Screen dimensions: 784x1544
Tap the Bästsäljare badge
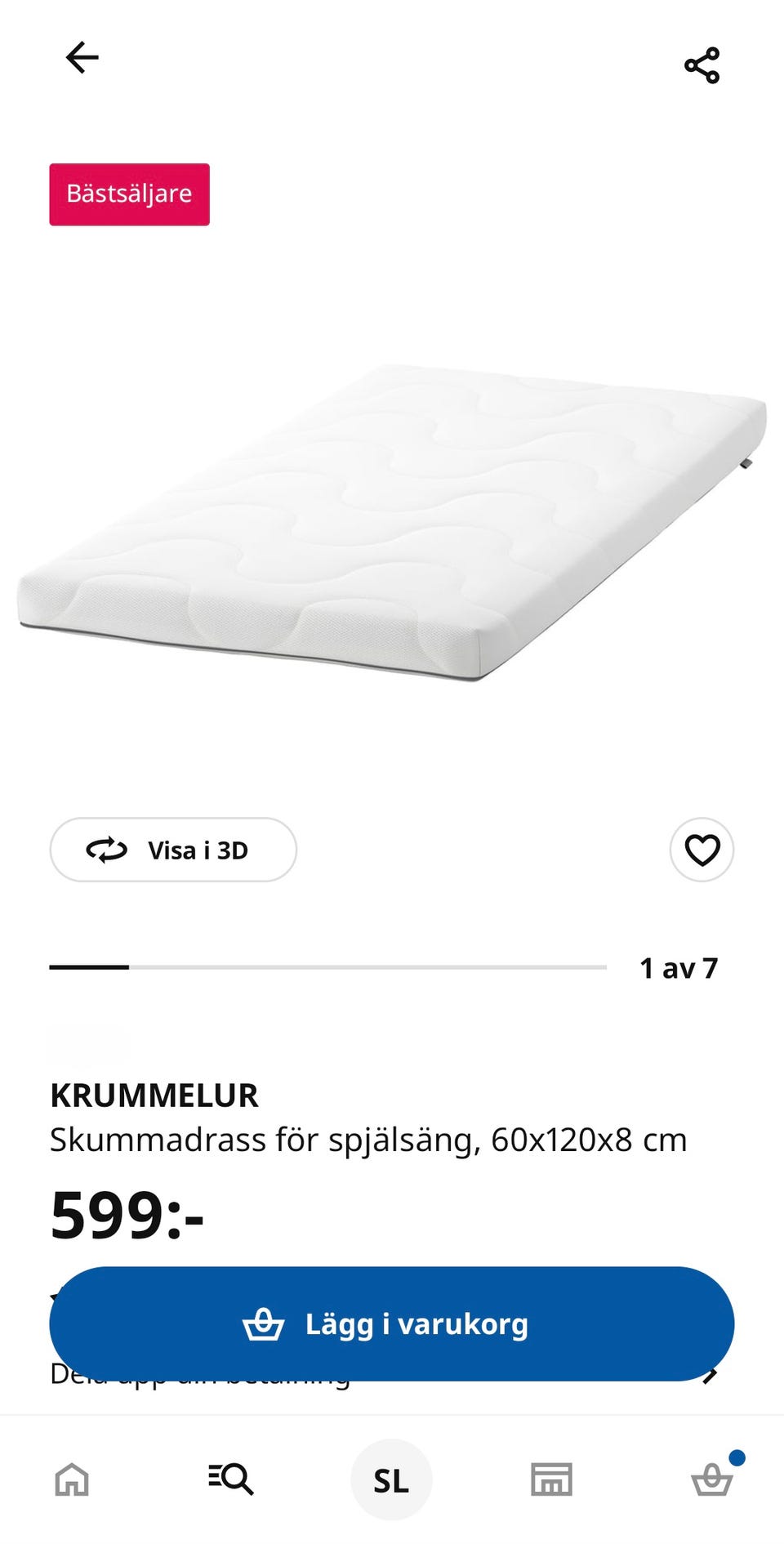(128, 193)
